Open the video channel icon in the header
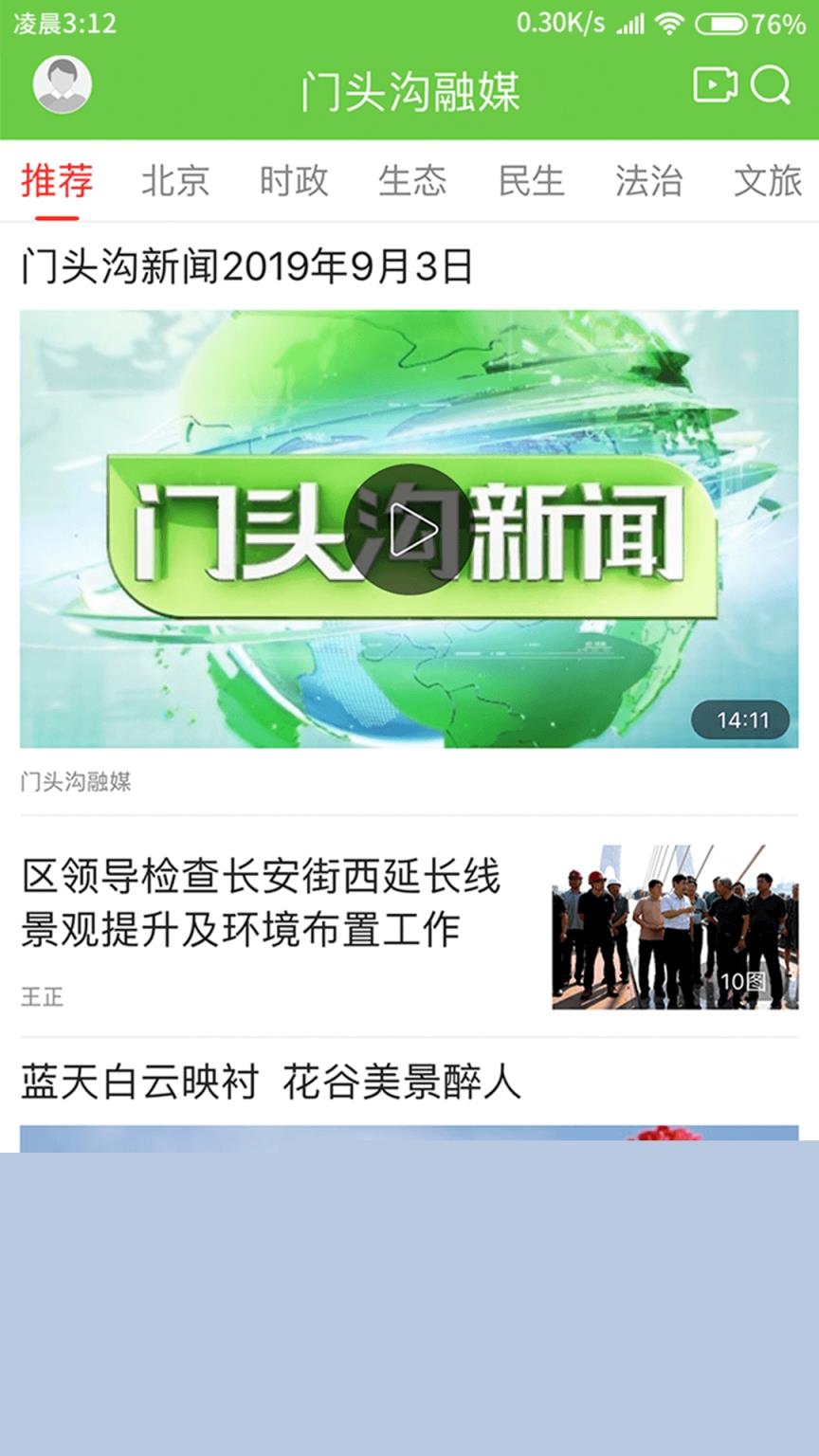 pos(714,86)
